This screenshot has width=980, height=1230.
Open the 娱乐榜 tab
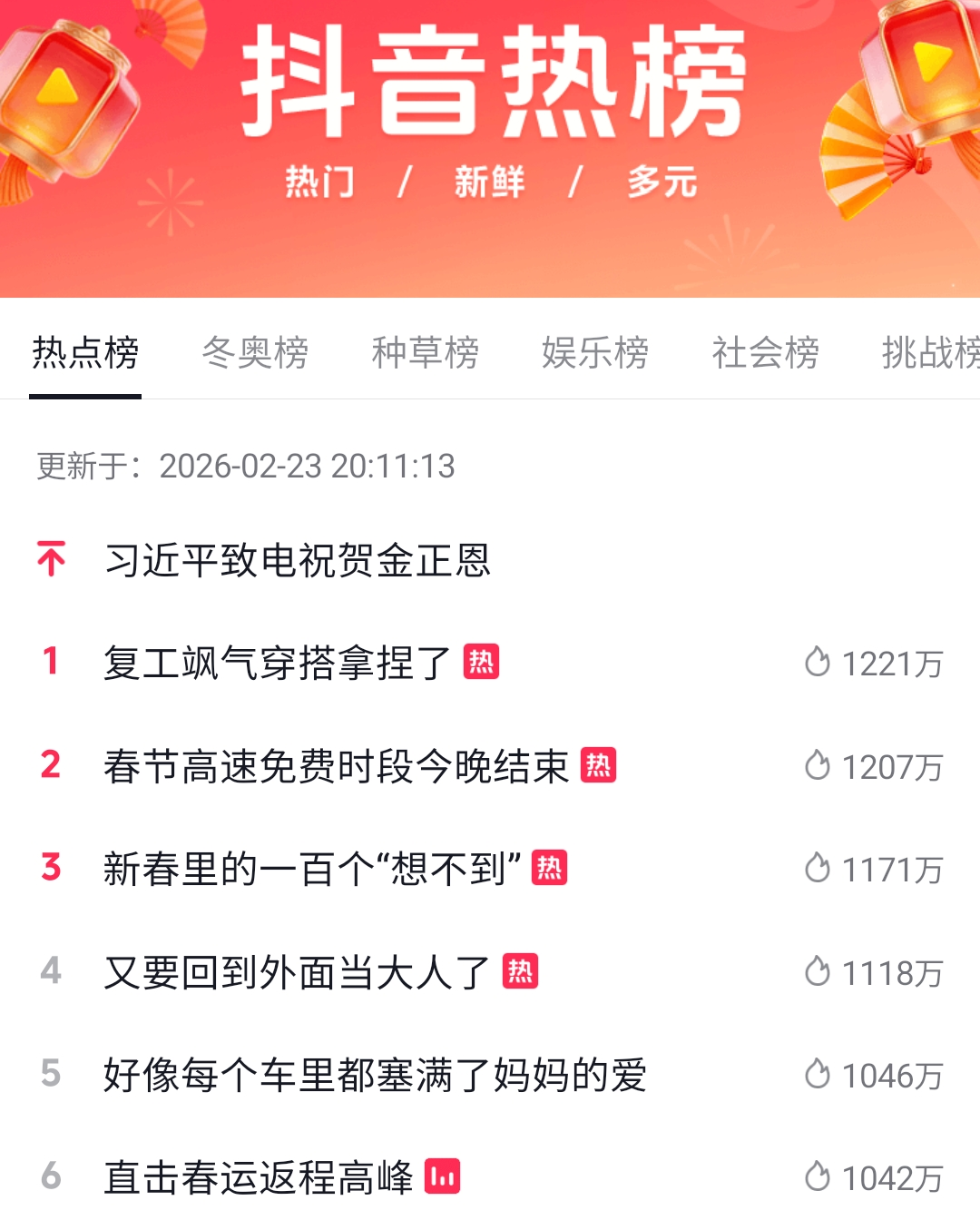(x=595, y=352)
